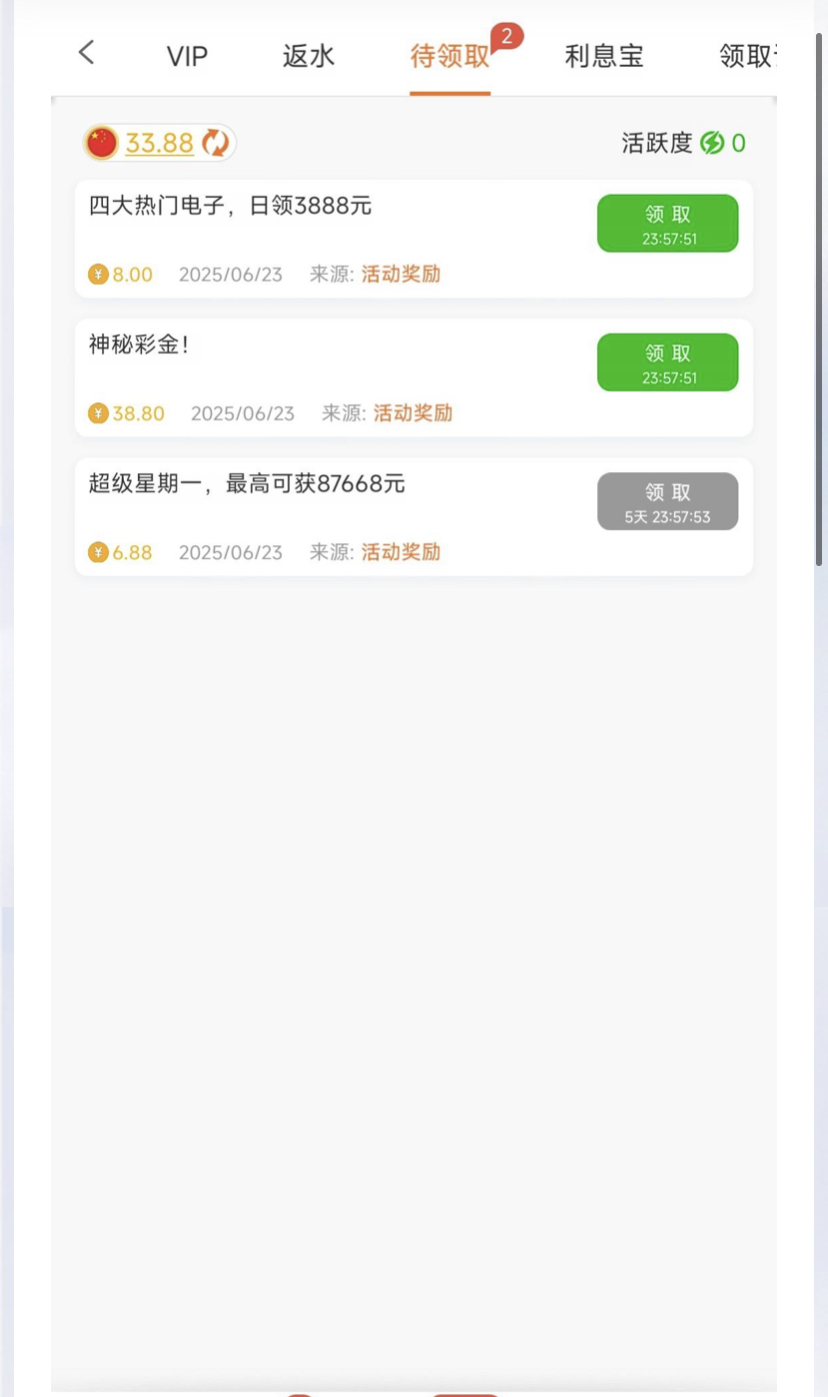Claim the 四大热门电子 8.00 reward
Image resolution: width=828 pixels, height=1397 pixels.
668,223
